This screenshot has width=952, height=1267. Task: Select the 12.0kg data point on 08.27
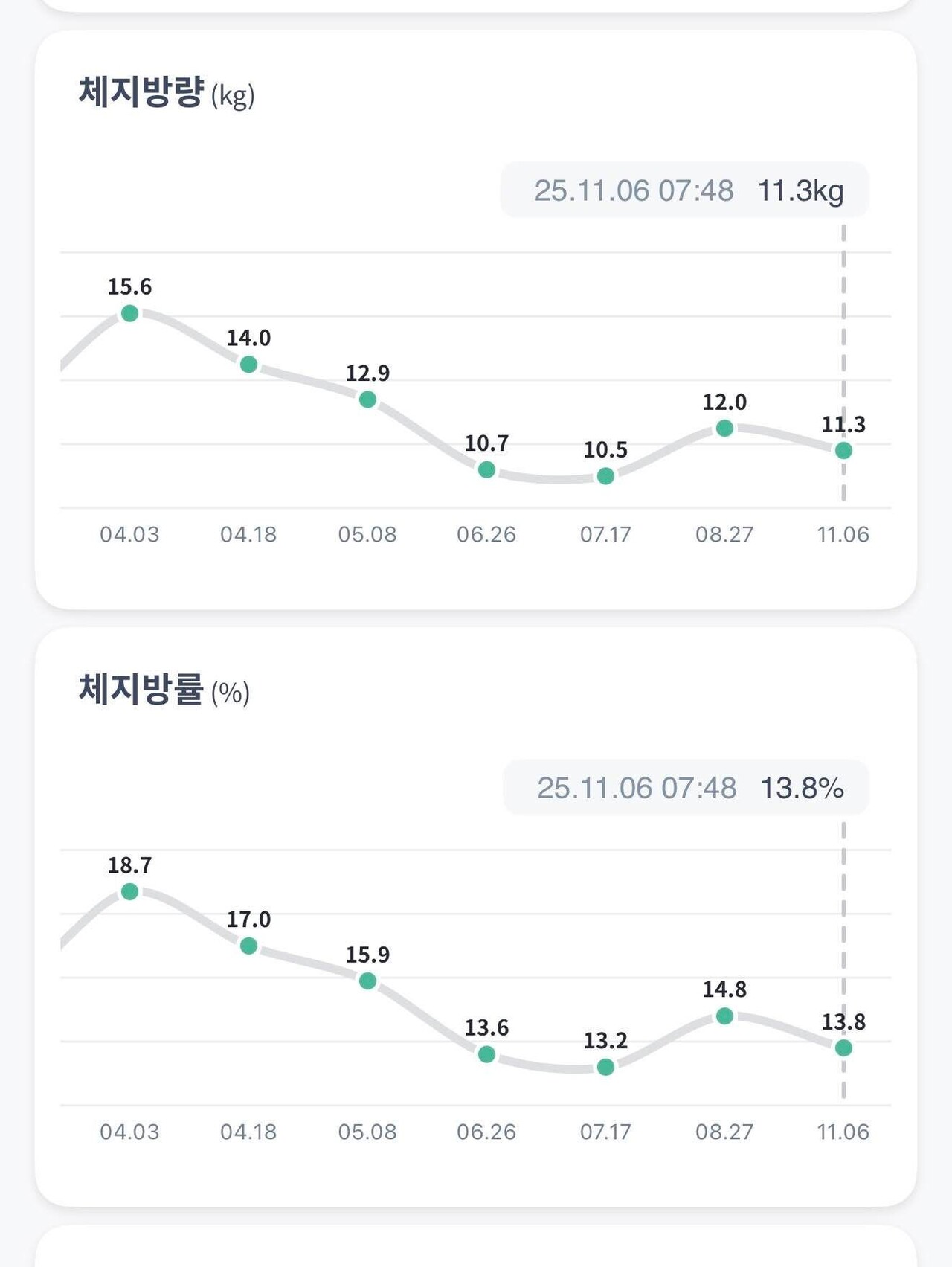(724, 427)
